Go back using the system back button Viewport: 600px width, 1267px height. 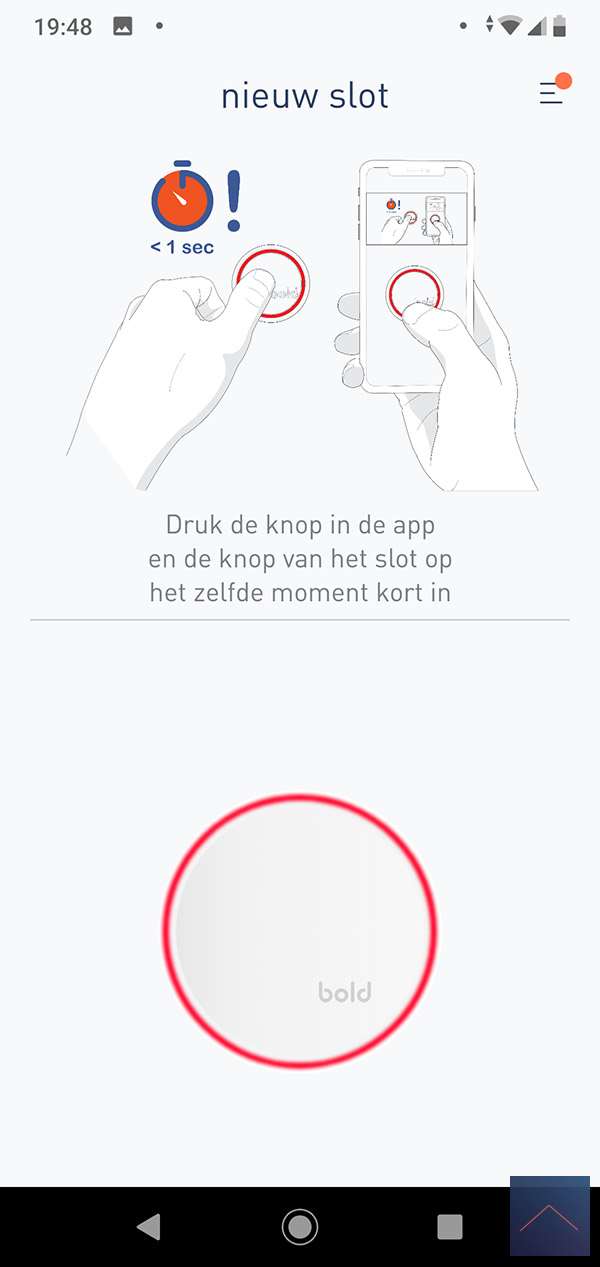click(149, 1226)
